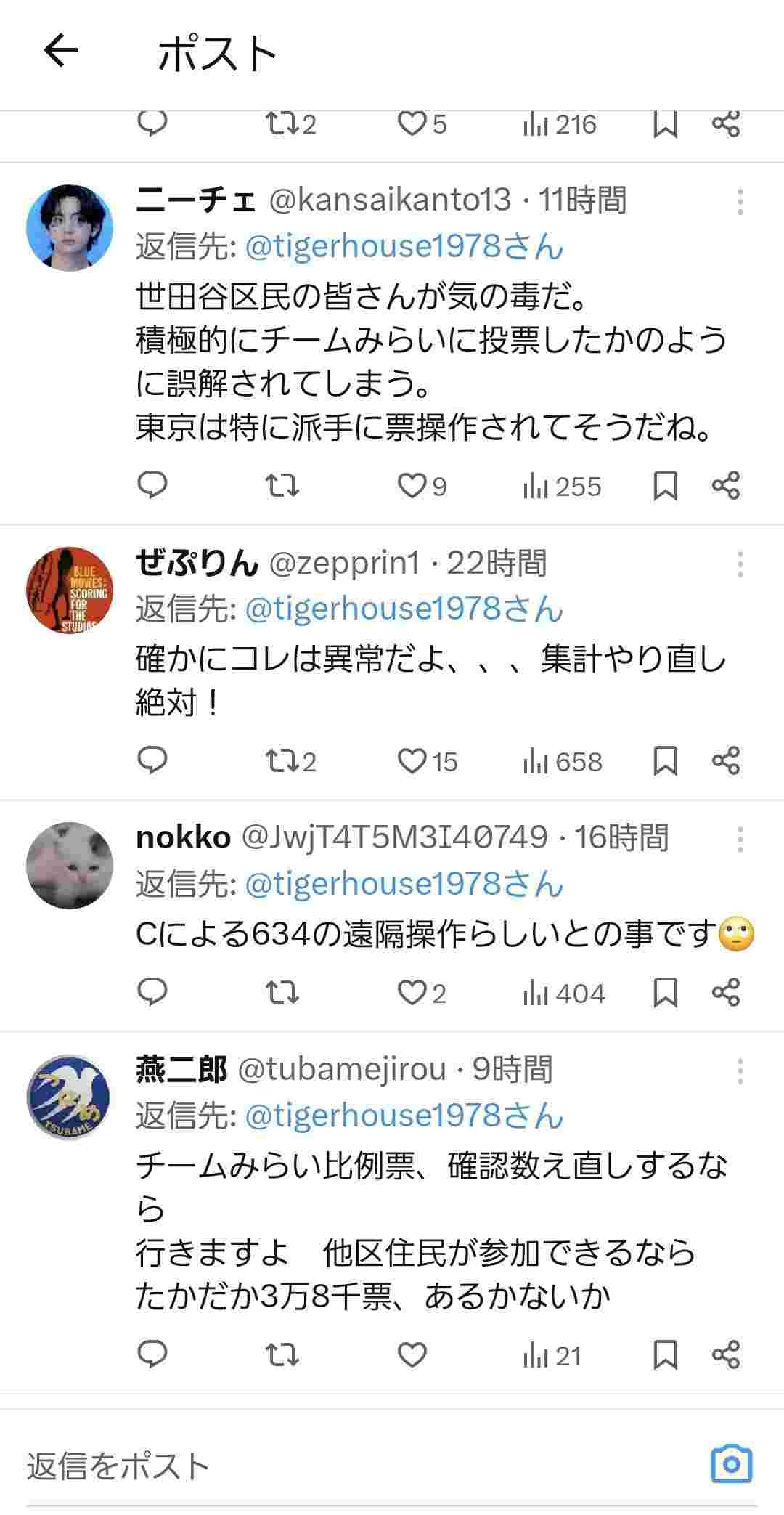Share nokko's reply
784x1515 pixels.
[x=725, y=992]
